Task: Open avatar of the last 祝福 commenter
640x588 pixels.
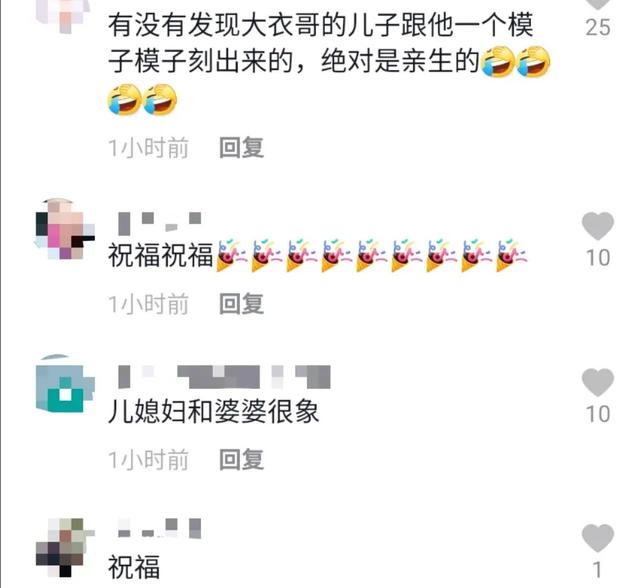Action: 62,545
